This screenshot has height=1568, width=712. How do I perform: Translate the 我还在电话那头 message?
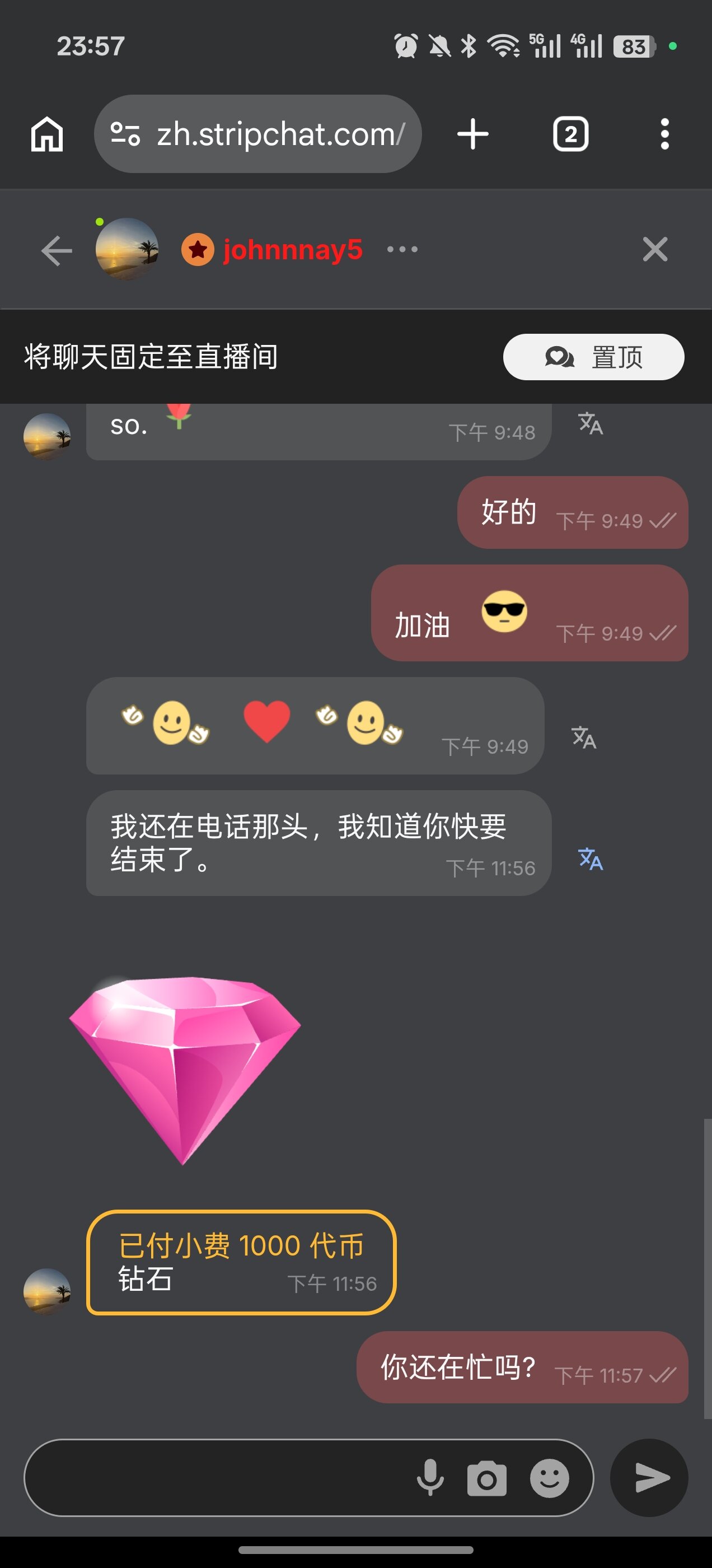tap(591, 859)
